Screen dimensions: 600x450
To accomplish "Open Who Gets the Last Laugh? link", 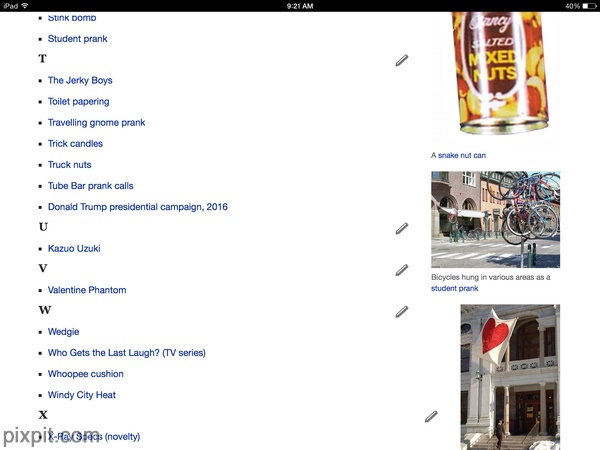I will (126, 353).
